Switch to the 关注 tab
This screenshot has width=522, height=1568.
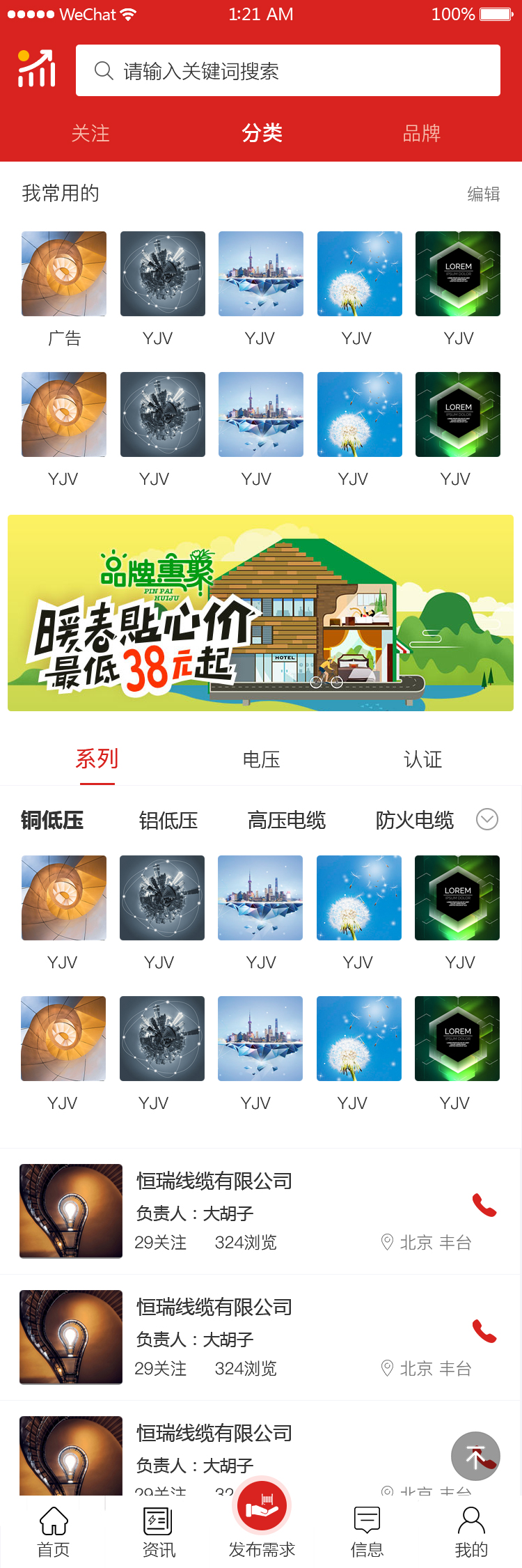90,133
